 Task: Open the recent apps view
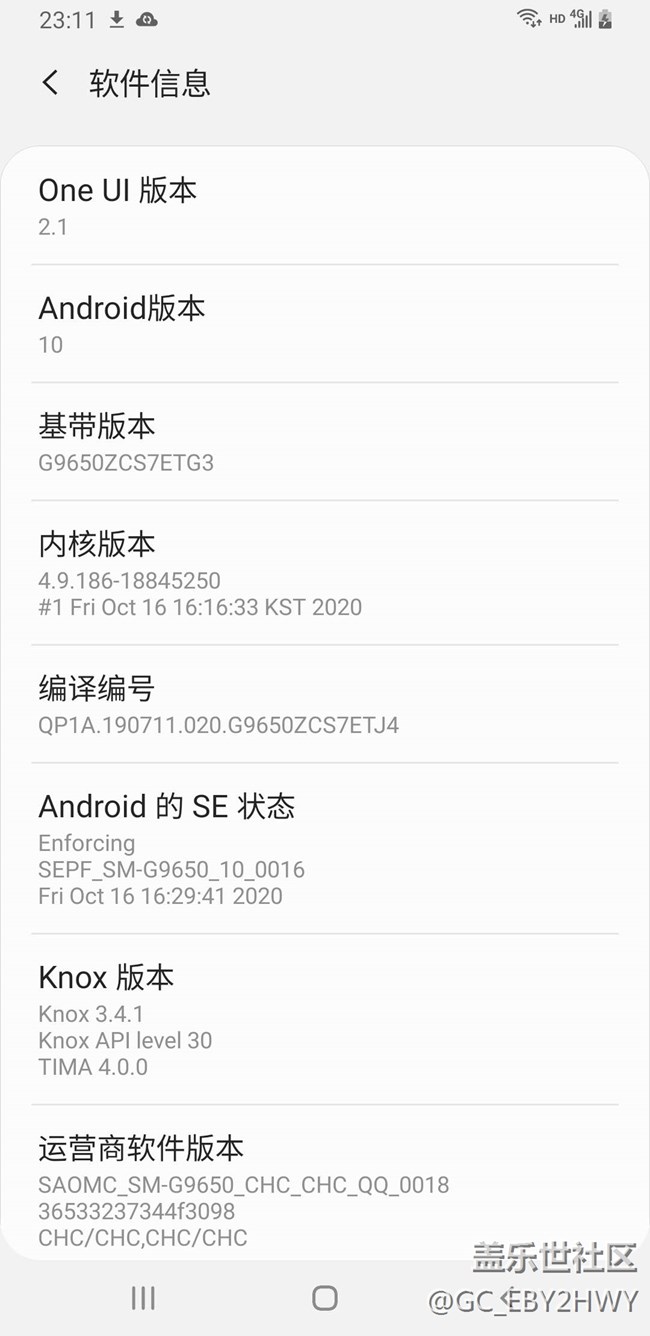143,1298
